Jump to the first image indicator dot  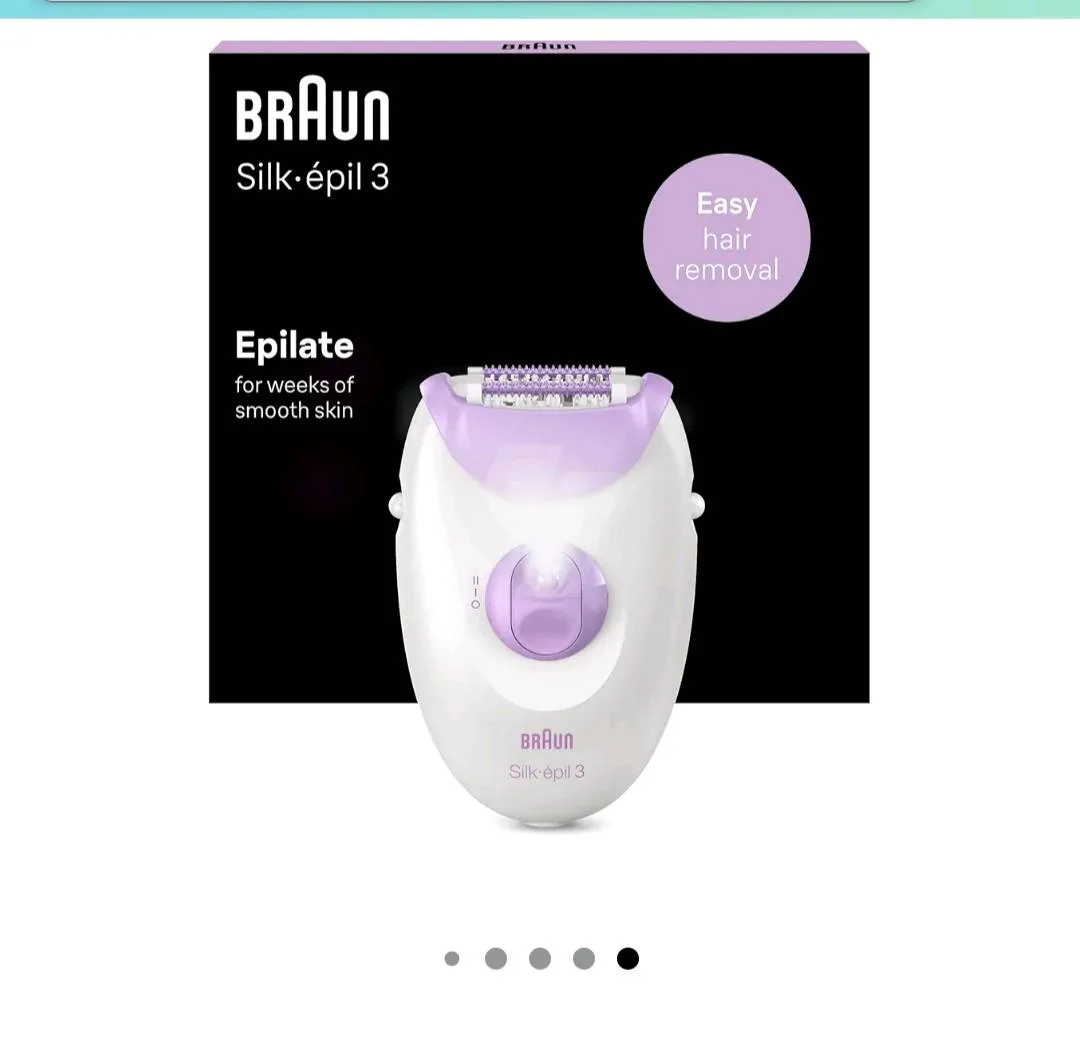coord(452,959)
